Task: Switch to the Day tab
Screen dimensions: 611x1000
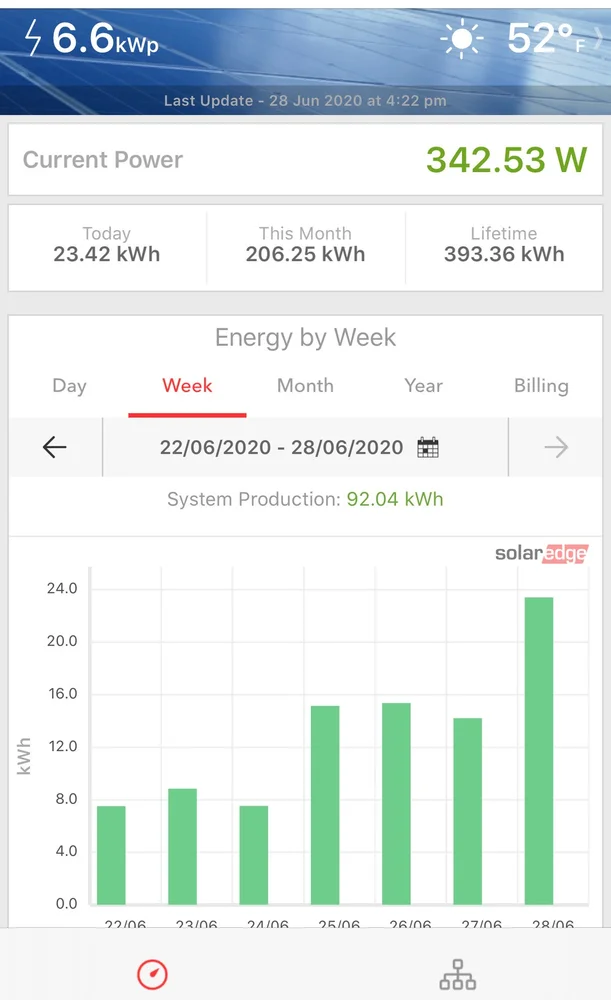Action: coord(69,386)
